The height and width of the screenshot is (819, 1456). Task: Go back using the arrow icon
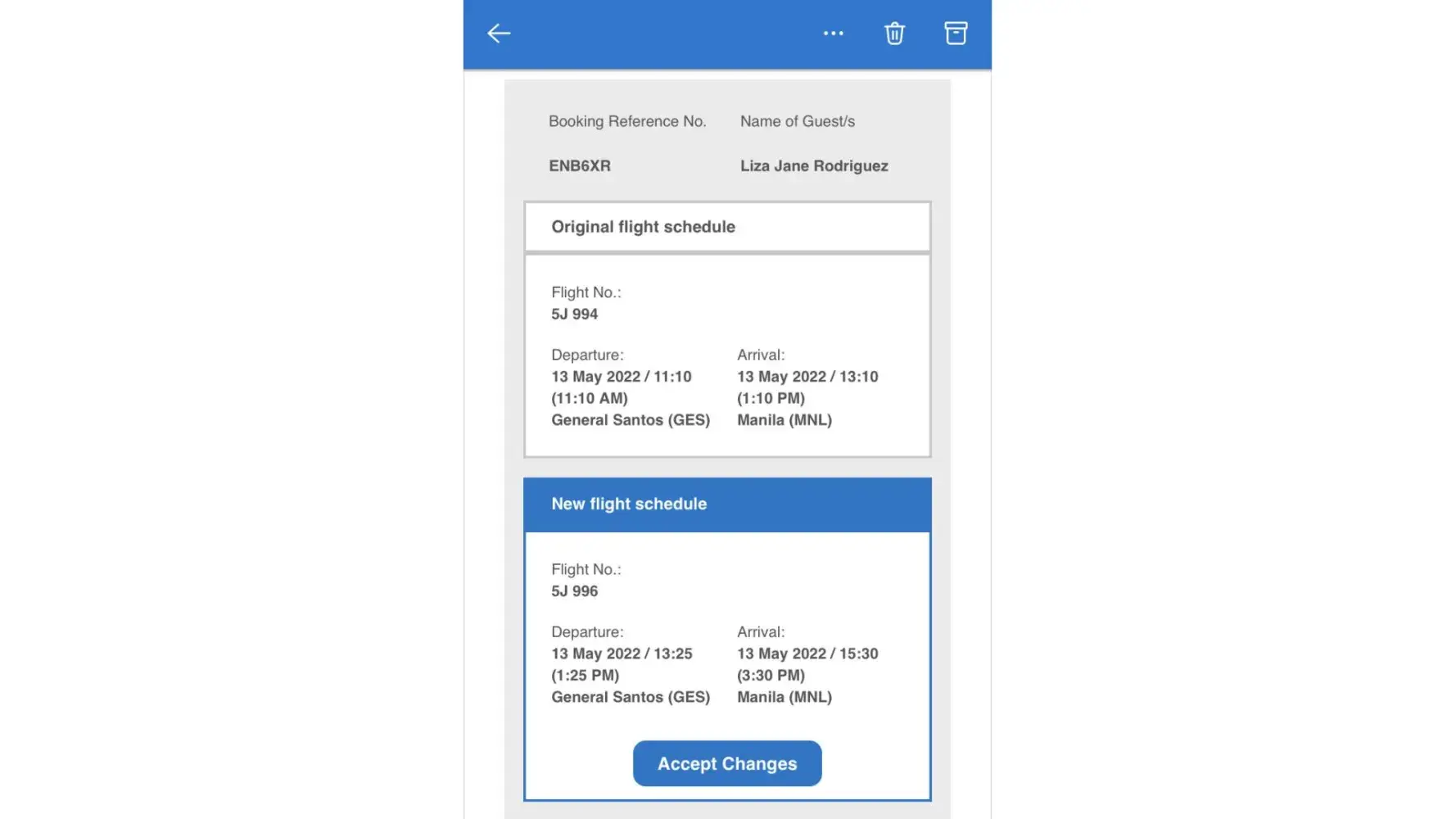click(x=499, y=34)
